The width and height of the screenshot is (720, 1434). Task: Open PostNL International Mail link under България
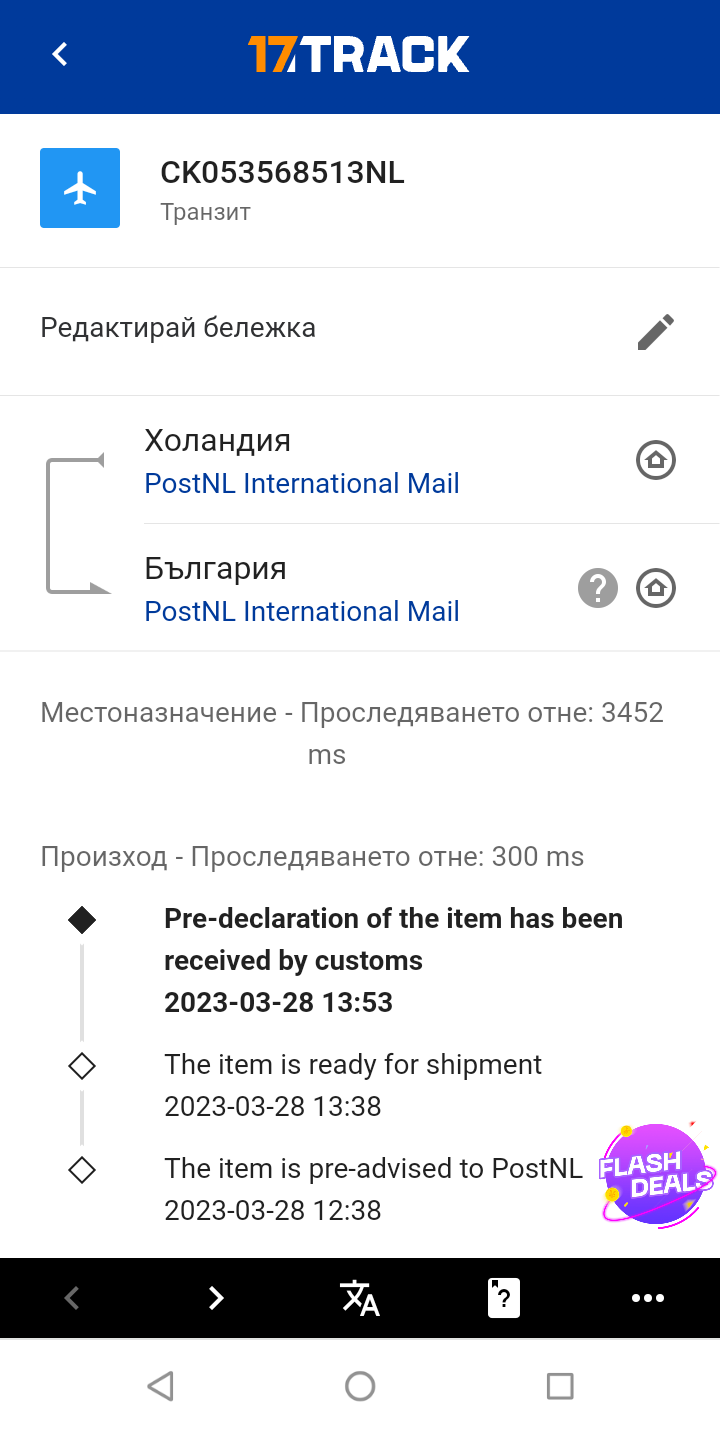tap(302, 612)
